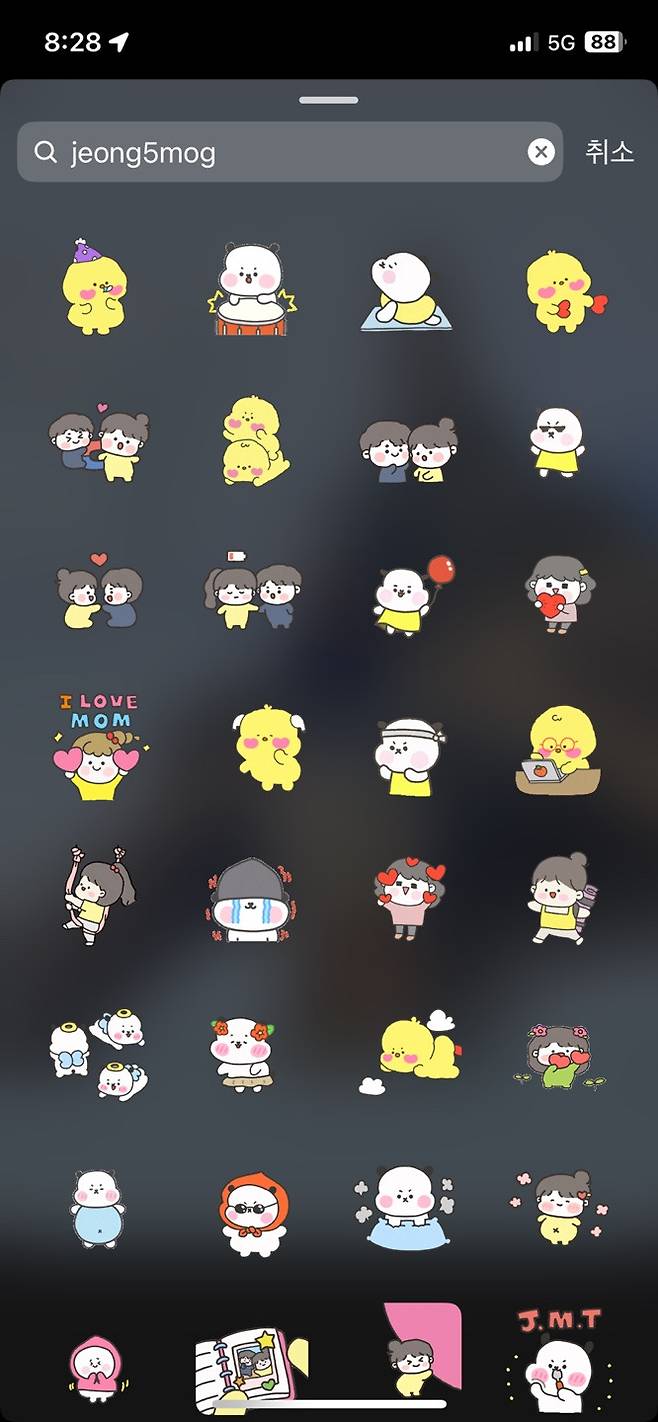The height and width of the screenshot is (1422, 658).
Task: Pick the sleeping chick on cloud sticker
Action: click(410, 1053)
